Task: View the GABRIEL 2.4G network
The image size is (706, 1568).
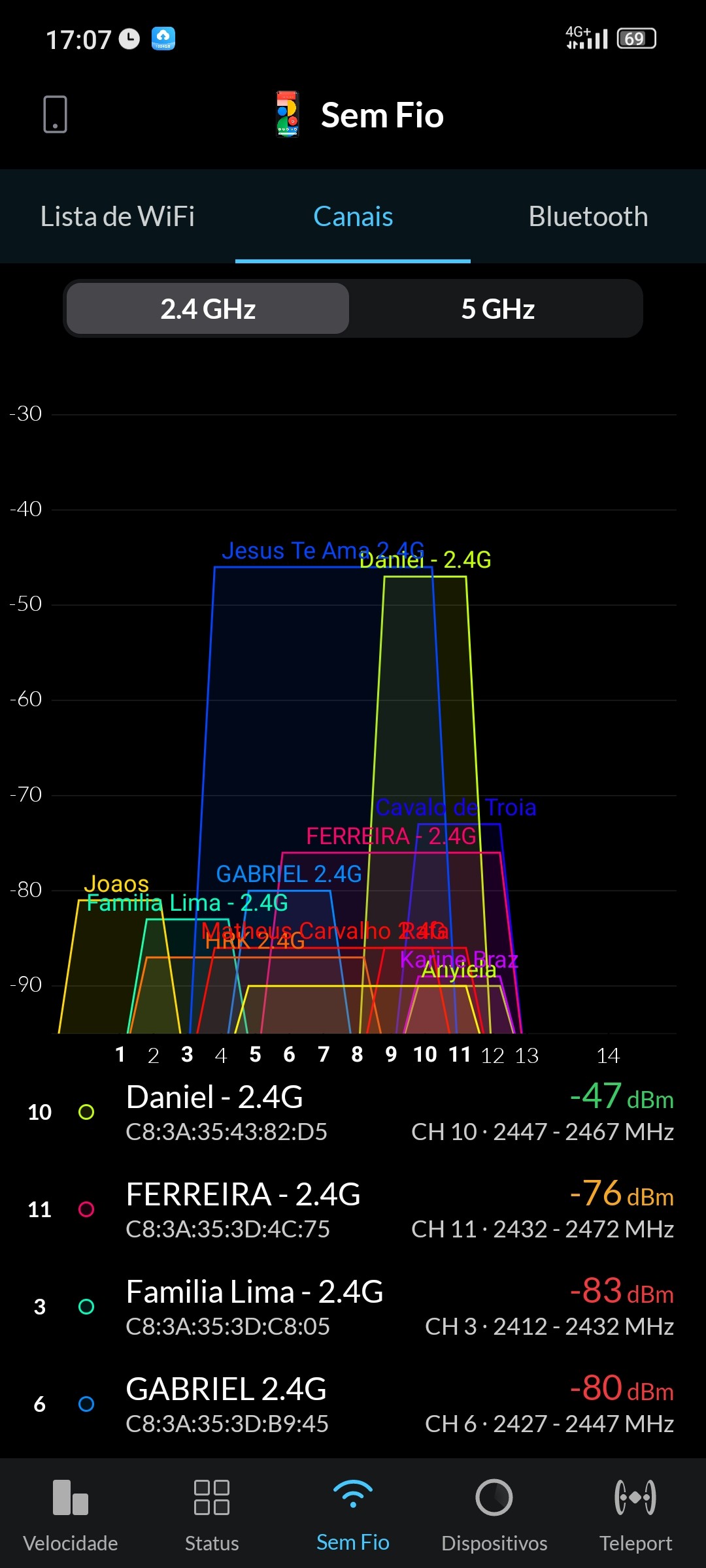Action: (x=353, y=1404)
